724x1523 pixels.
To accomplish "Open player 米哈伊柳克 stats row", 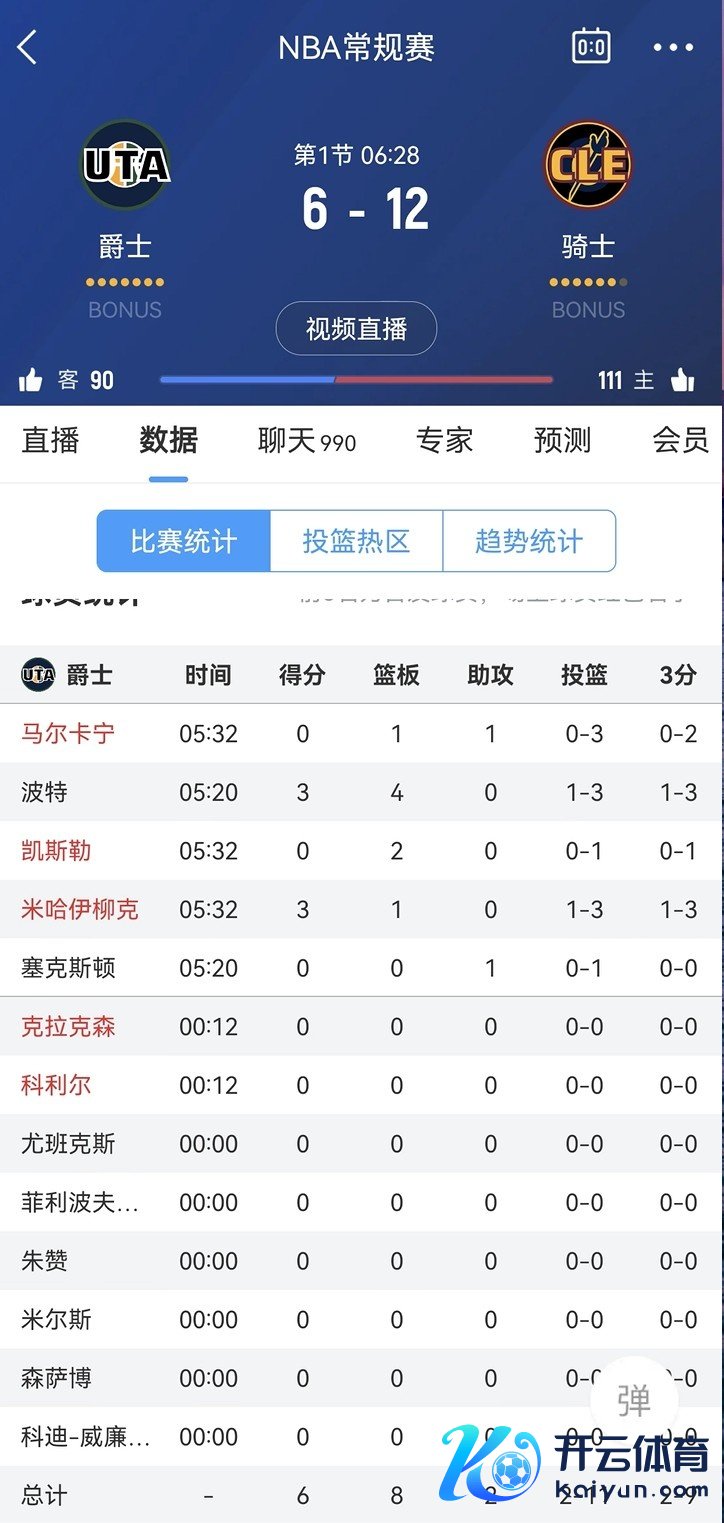I will (80, 909).
